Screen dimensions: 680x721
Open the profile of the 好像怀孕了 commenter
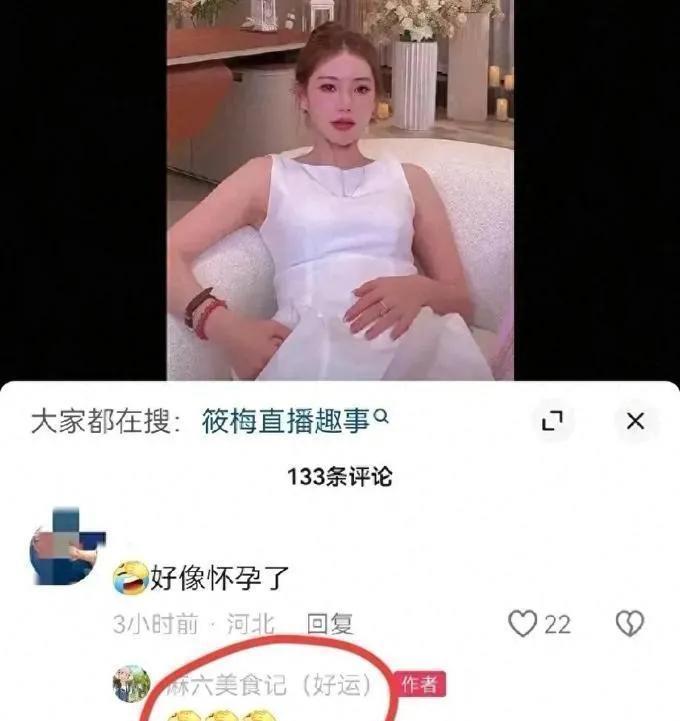tap(65, 547)
